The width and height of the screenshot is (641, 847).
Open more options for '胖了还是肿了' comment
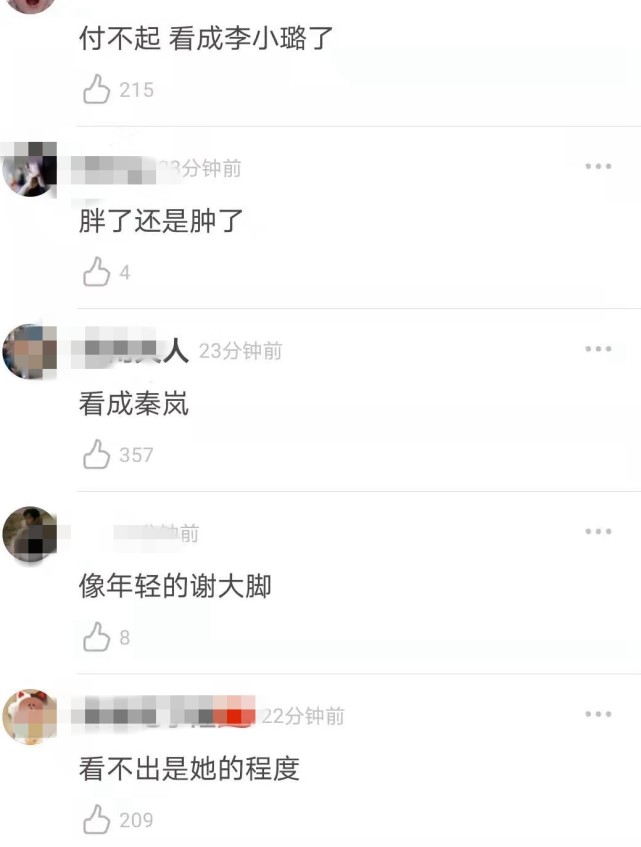[x=598, y=166]
